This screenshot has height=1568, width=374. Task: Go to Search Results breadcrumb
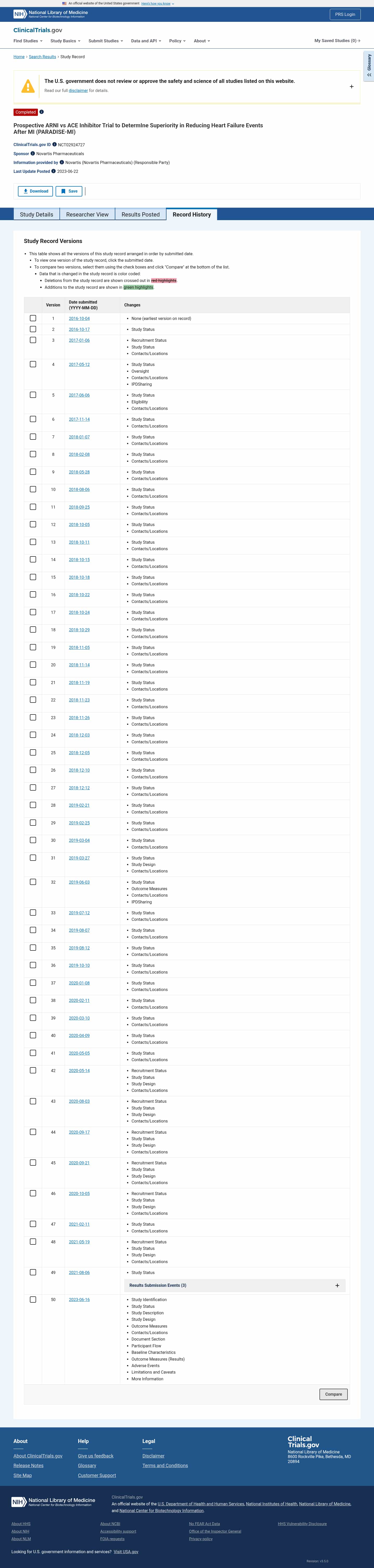43,57
